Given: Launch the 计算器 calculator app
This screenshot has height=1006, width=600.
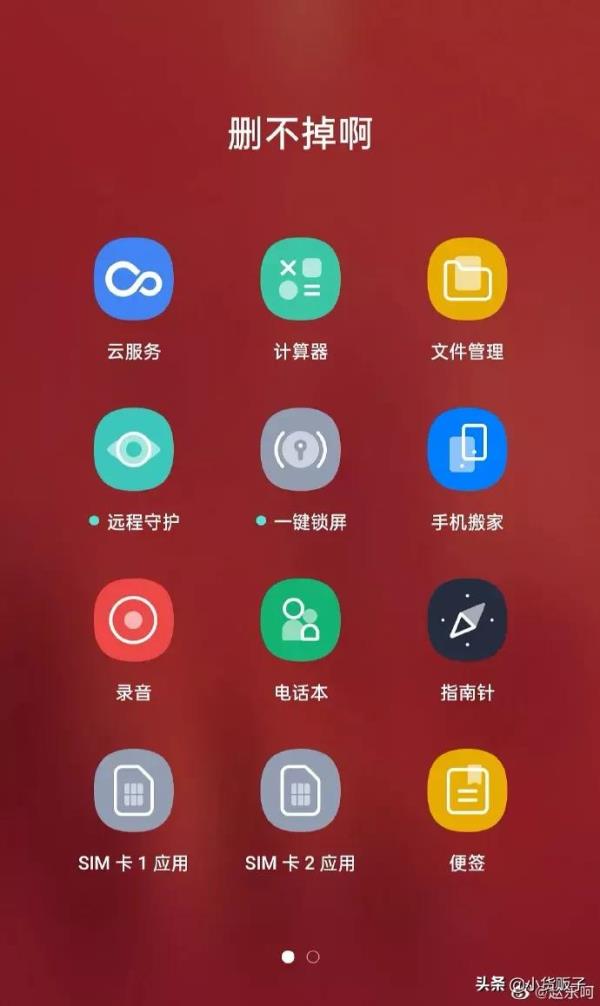Looking at the screenshot, I should 300,279.
